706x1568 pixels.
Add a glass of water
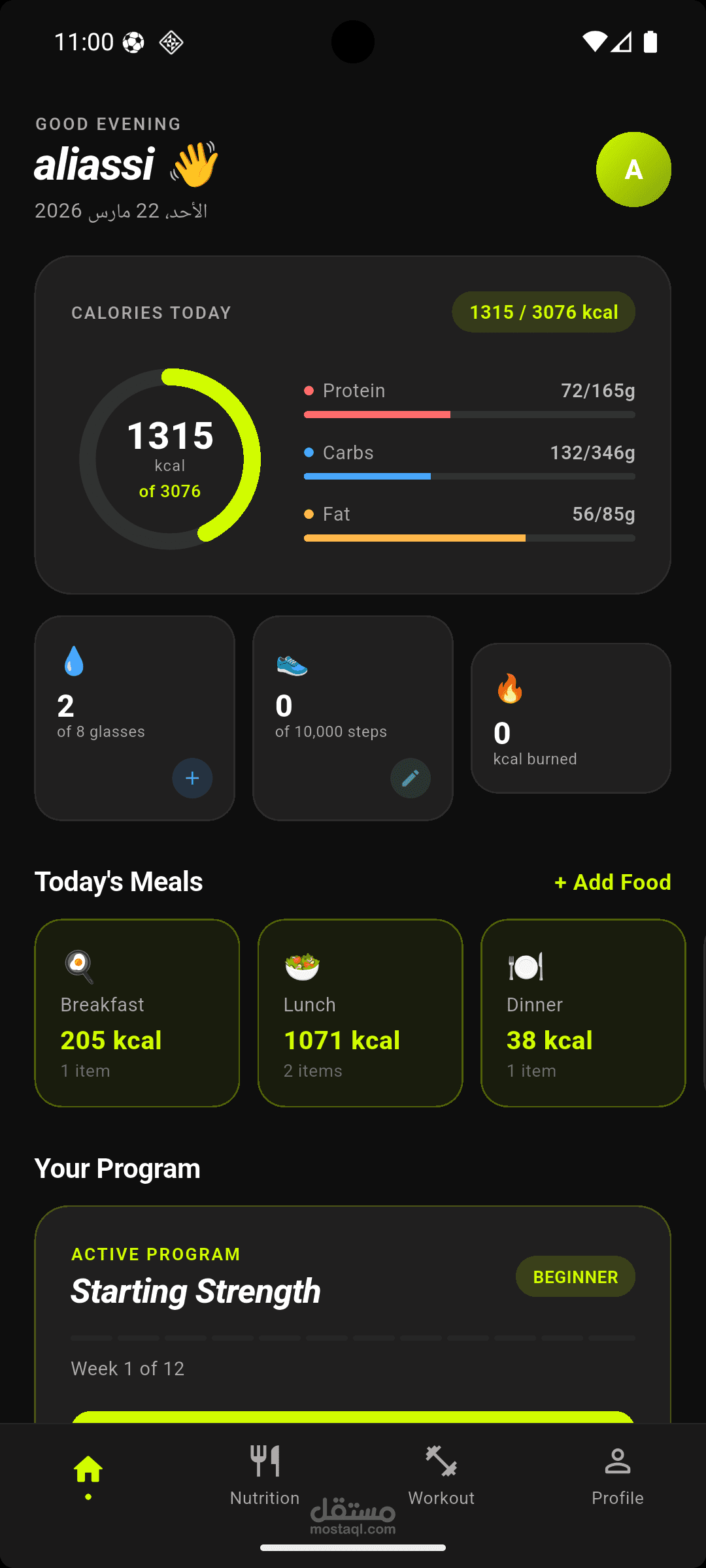[192, 778]
